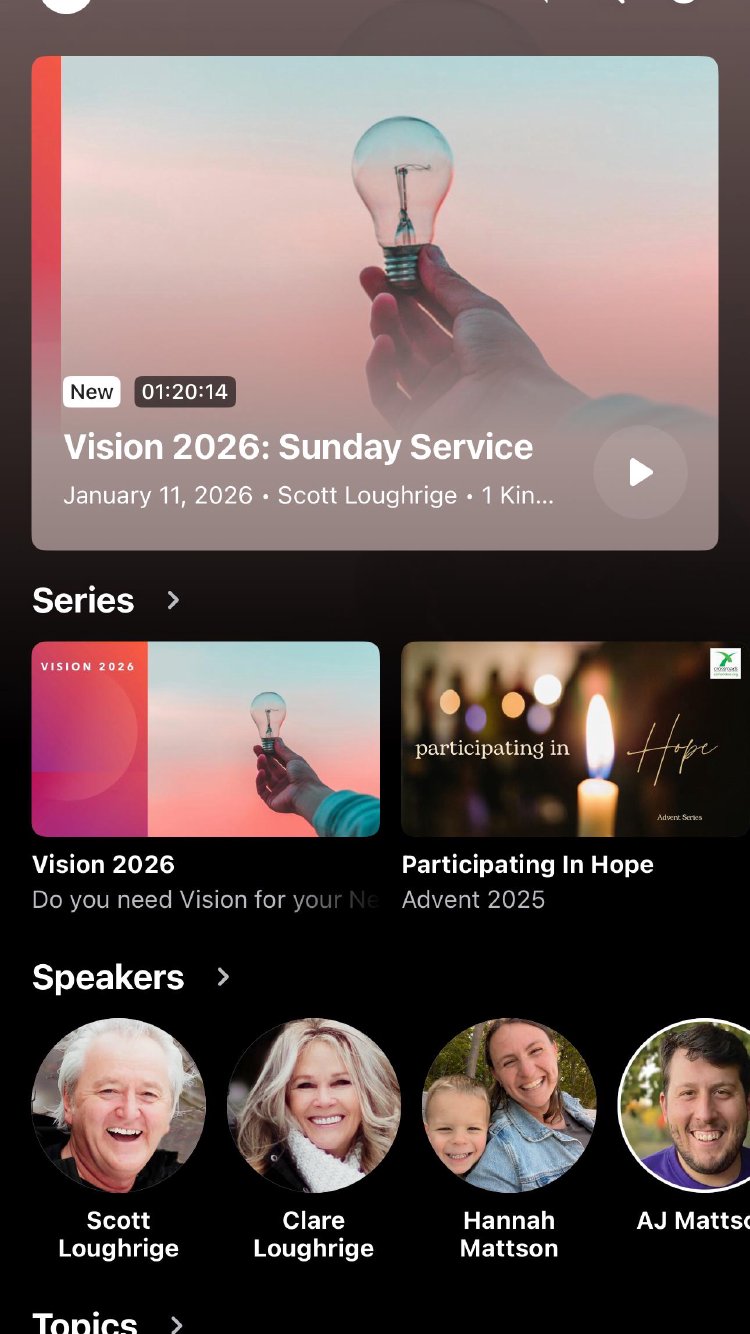Play the Vision 2026: Sunday Service video

click(x=640, y=473)
